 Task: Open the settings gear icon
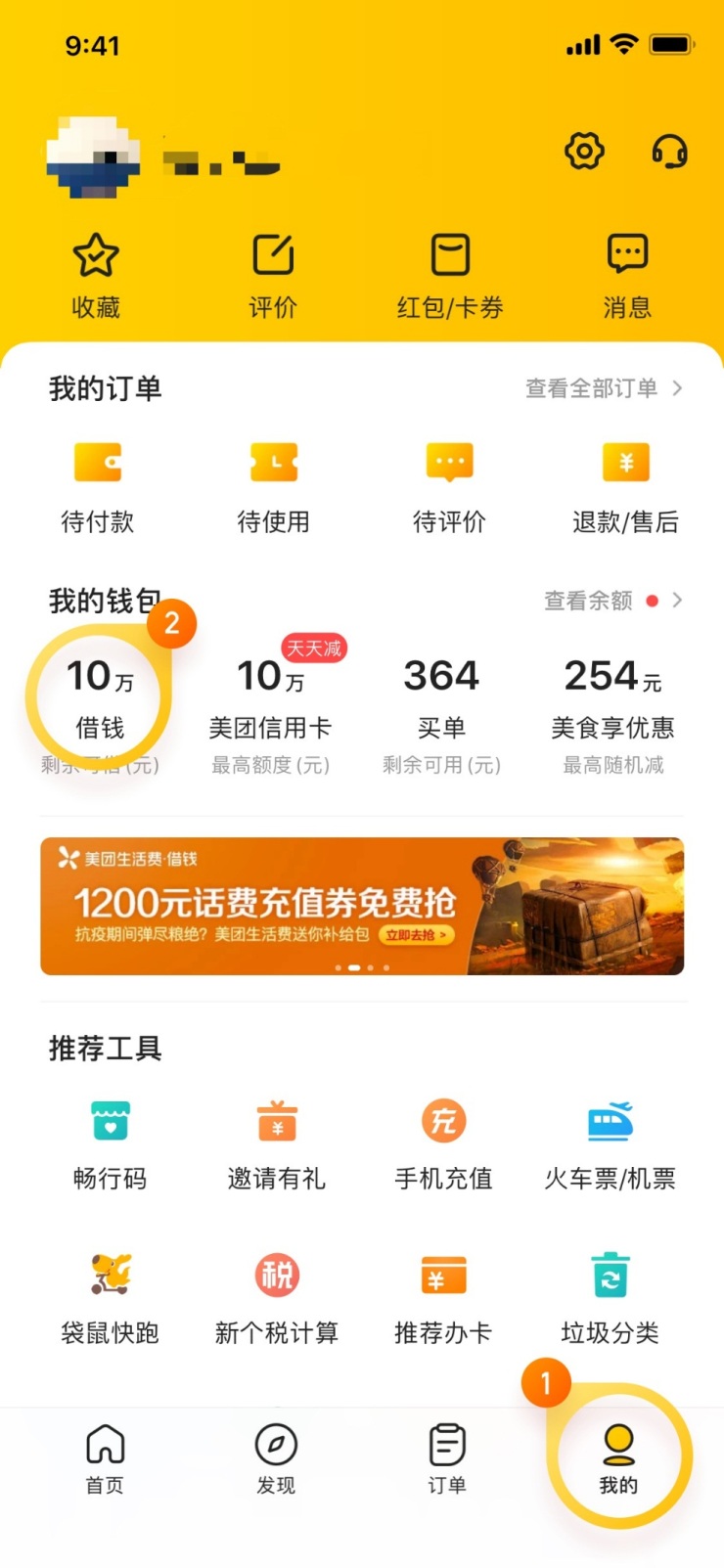[583, 151]
